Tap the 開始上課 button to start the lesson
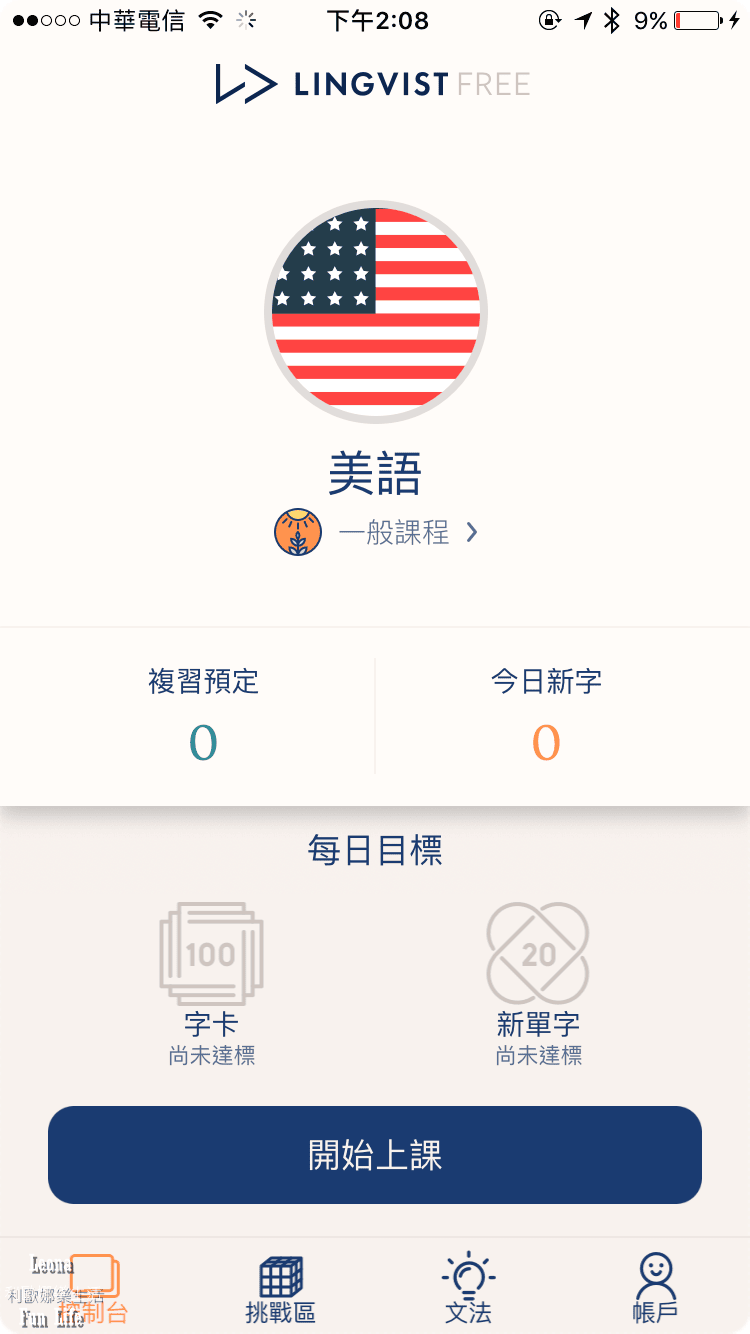Viewport: 750px width, 1334px height. coord(375,1155)
